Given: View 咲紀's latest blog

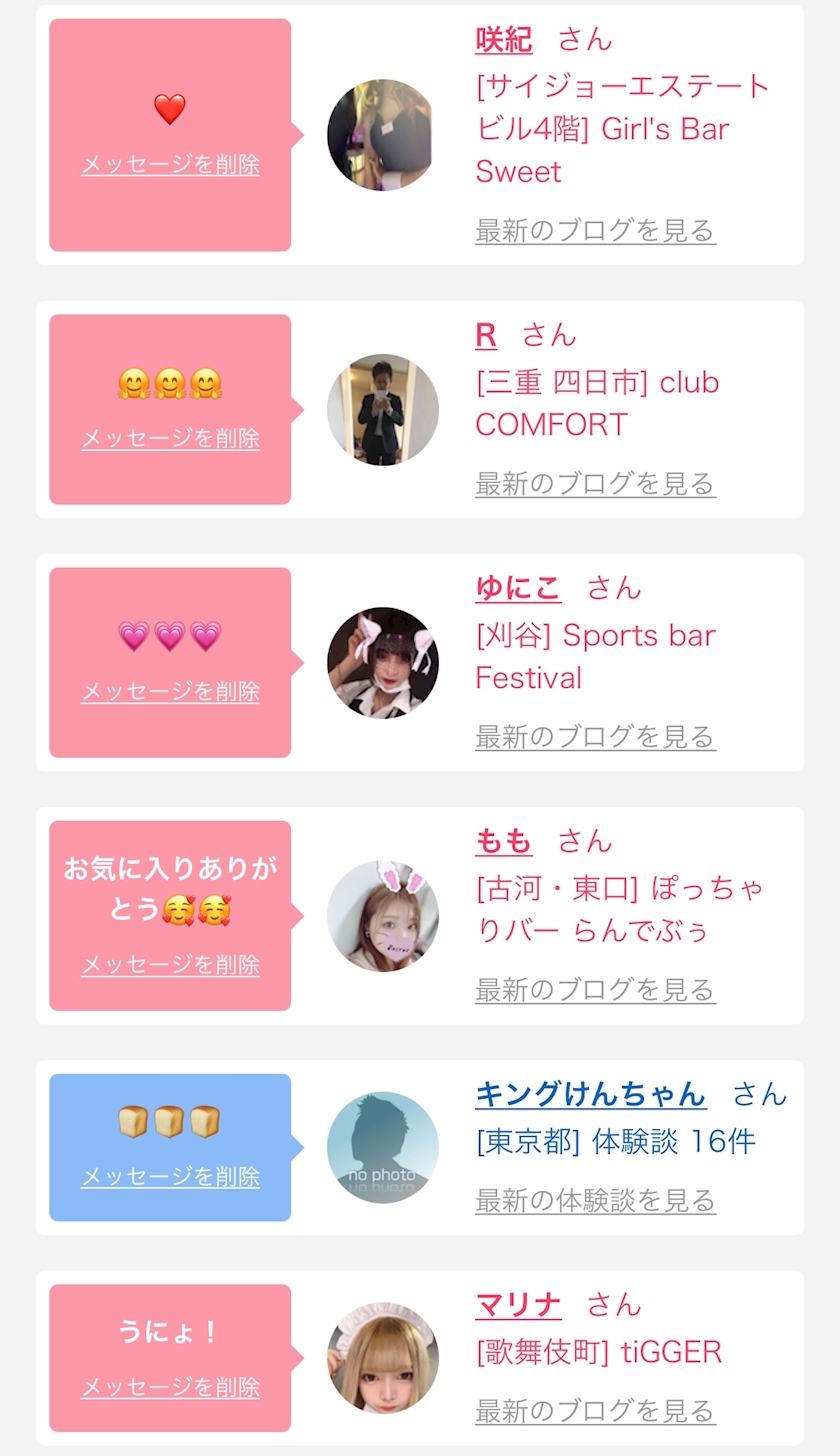Looking at the screenshot, I should coord(595,230).
